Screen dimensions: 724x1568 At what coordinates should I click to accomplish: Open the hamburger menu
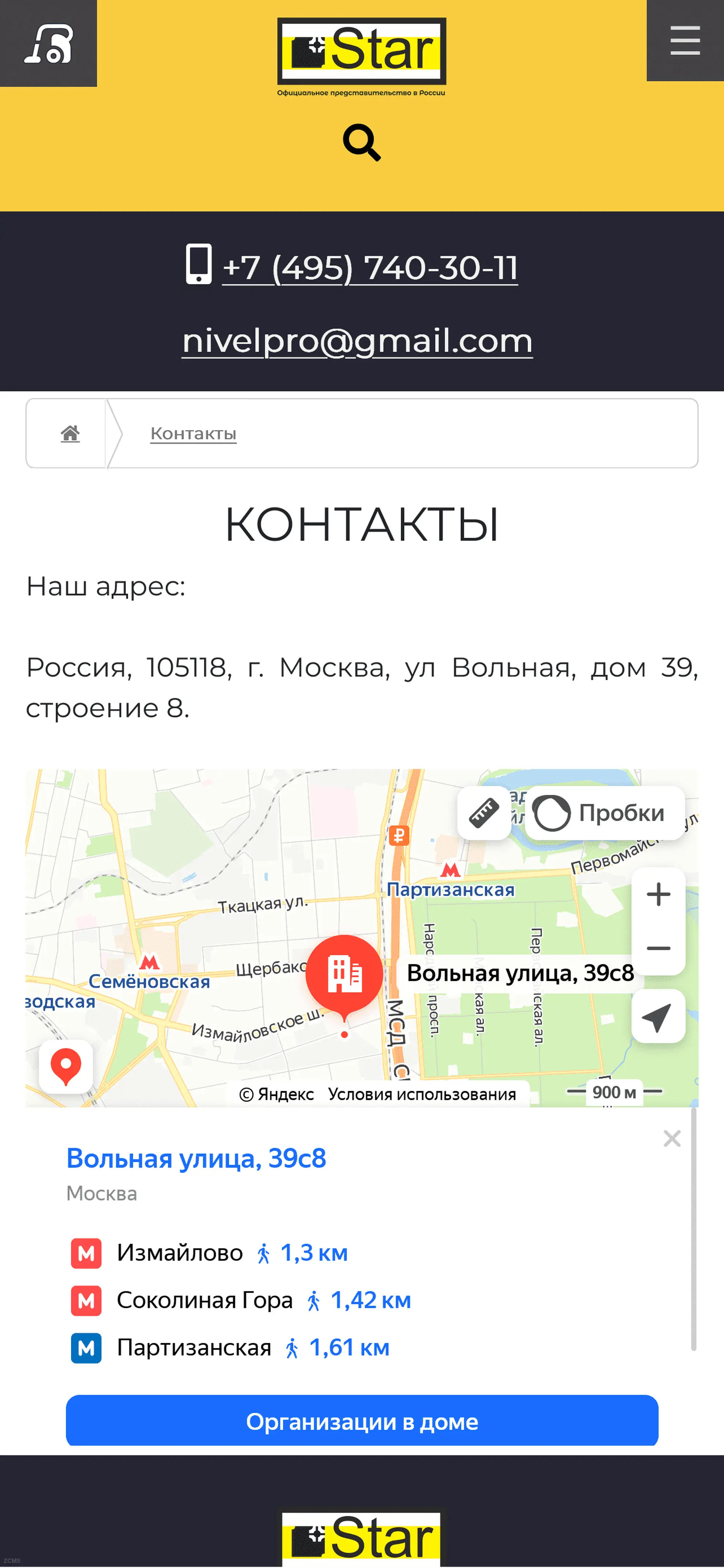[x=685, y=40]
